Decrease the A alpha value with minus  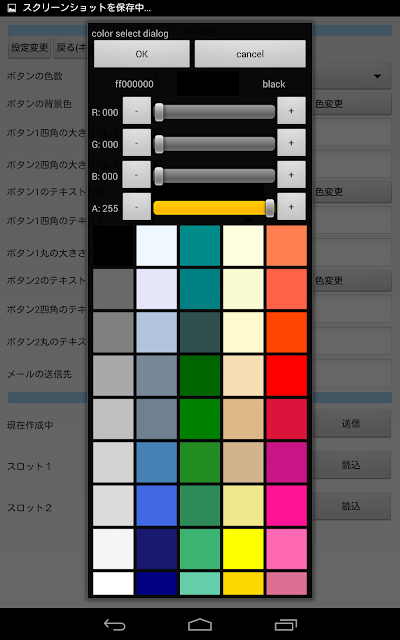coord(137,207)
